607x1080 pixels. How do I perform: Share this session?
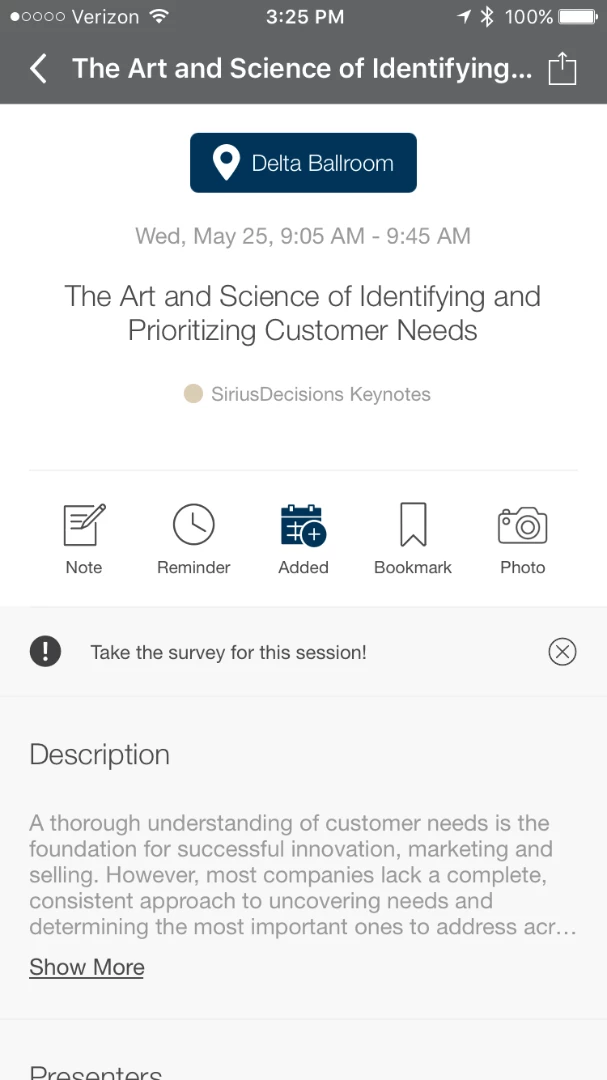(563, 69)
